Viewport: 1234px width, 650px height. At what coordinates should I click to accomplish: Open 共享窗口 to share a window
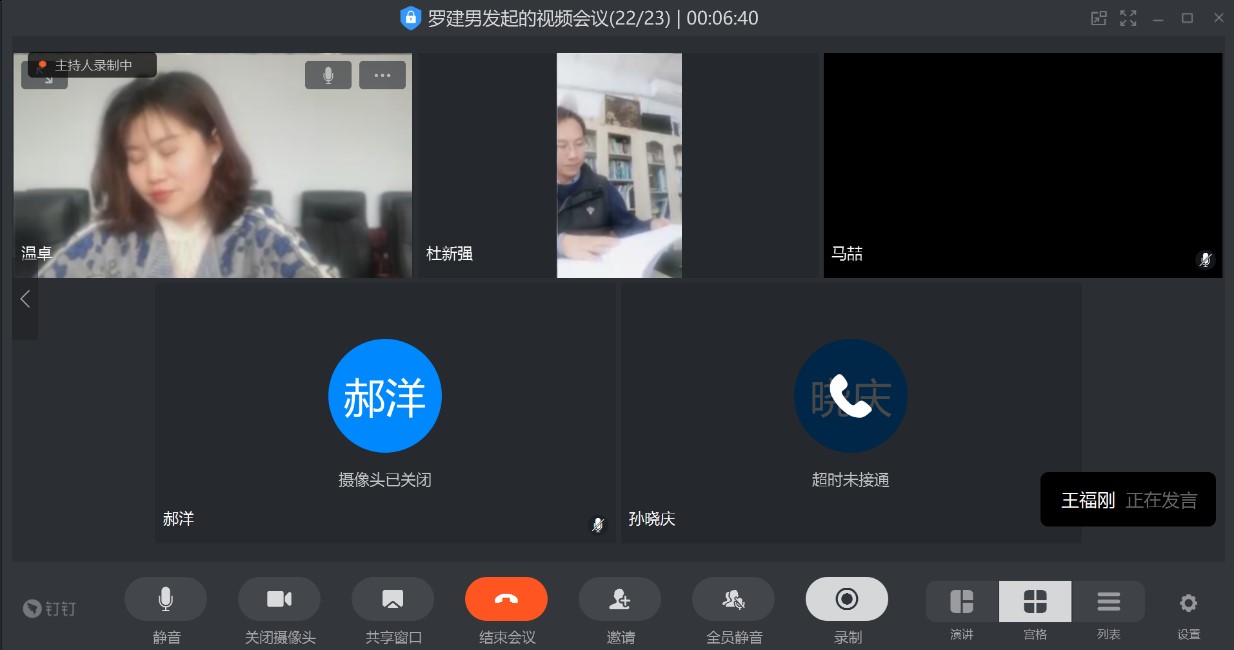click(392, 599)
